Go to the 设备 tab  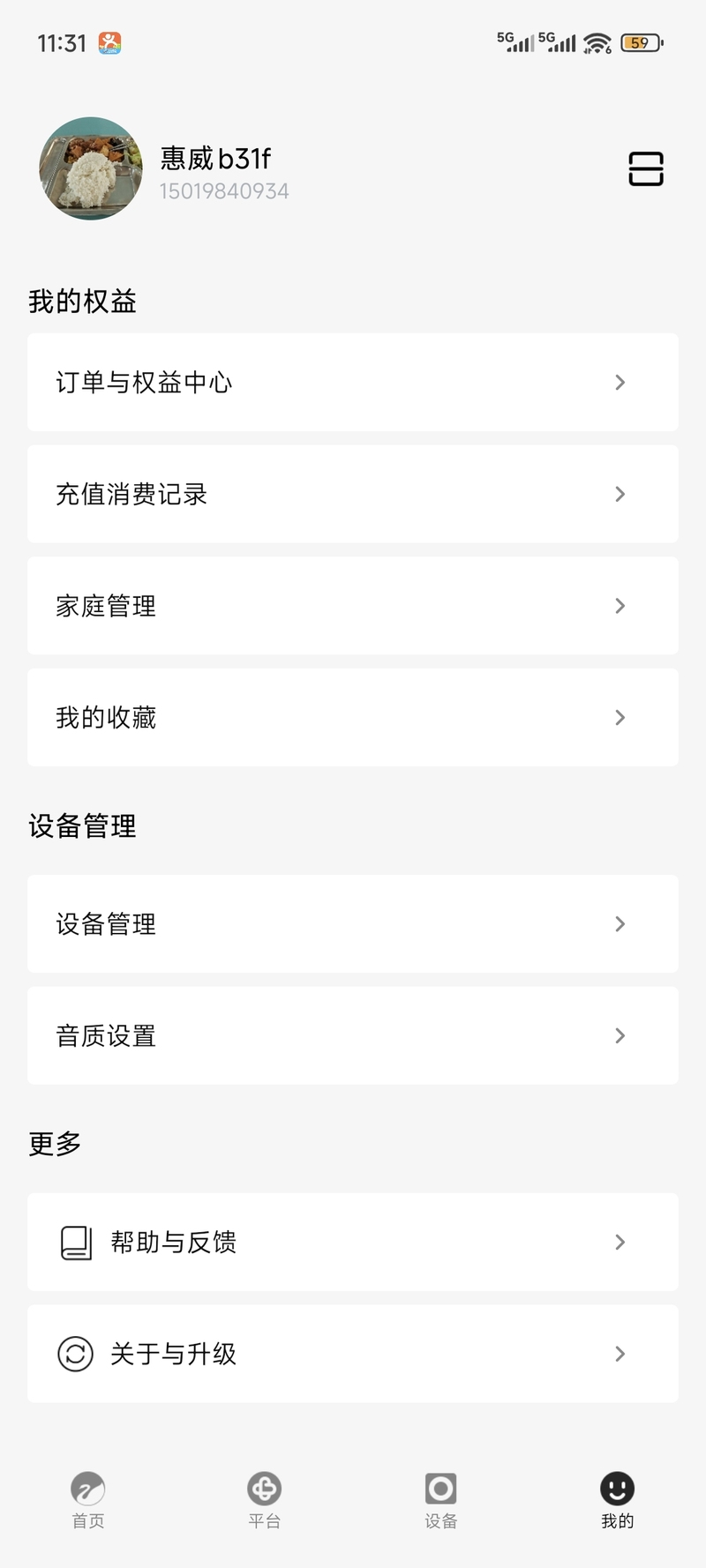[441, 1499]
